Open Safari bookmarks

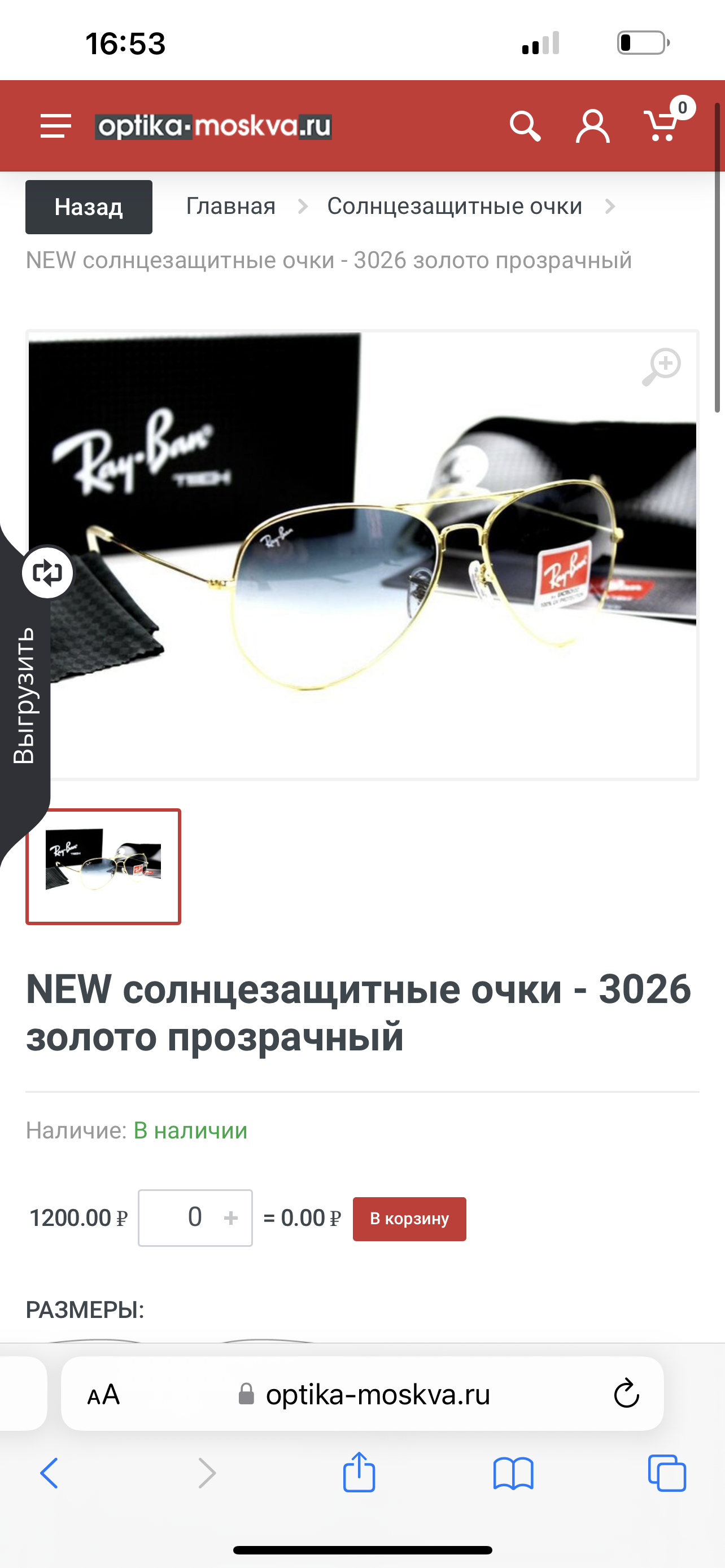[x=513, y=1473]
